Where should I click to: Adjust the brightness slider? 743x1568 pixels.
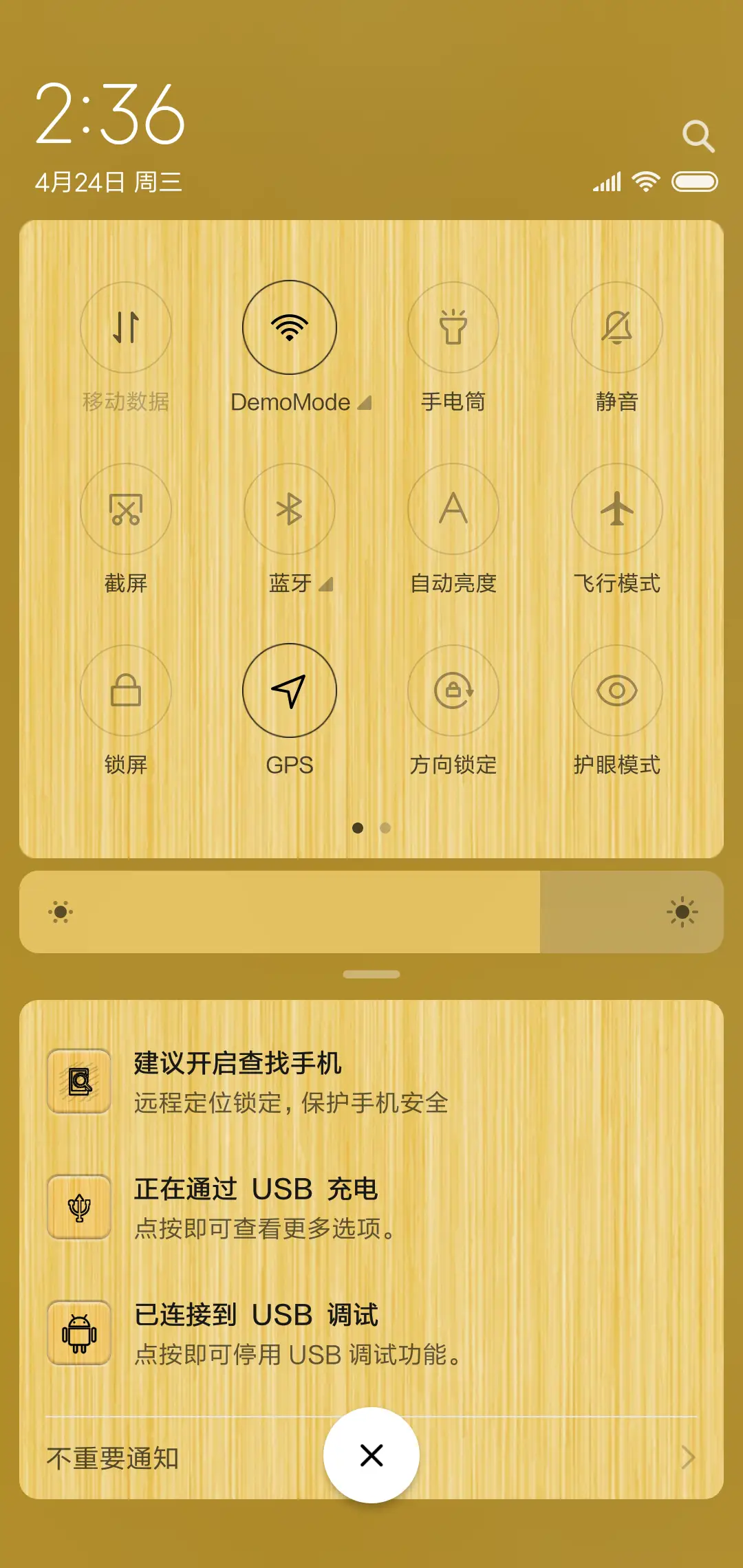[x=371, y=913]
